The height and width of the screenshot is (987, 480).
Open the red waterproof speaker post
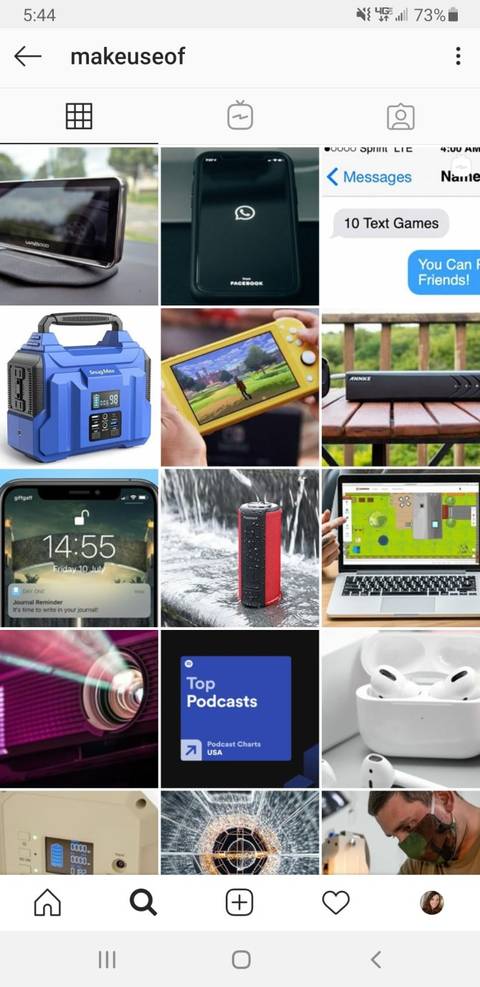coord(240,548)
